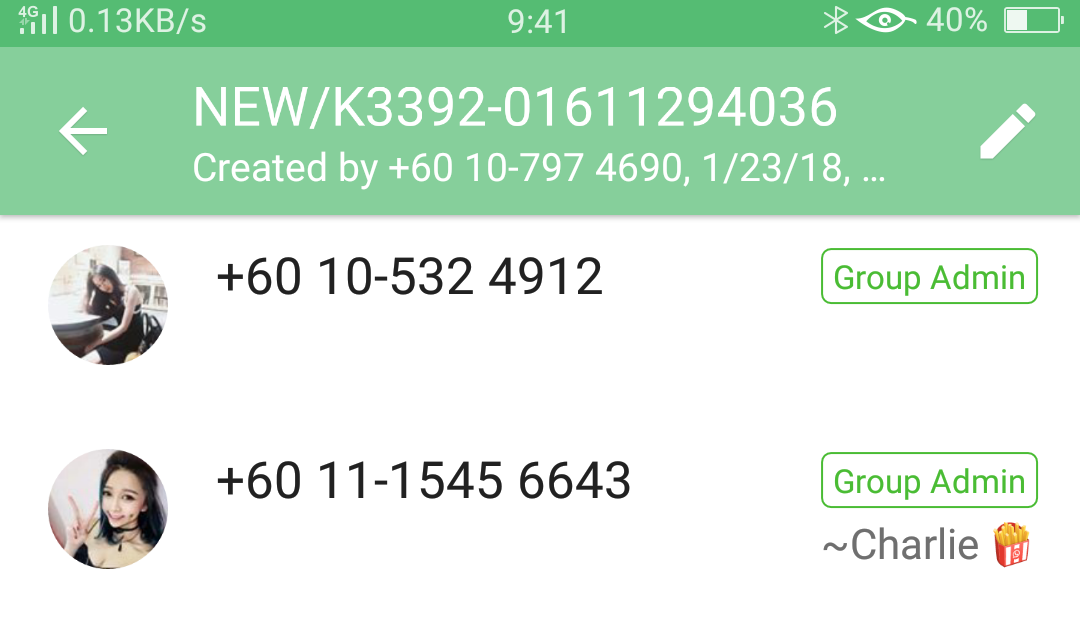Screen dimensions: 1080x630
Task: Open participant +60 11-1545 6643
Action: (424, 482)
